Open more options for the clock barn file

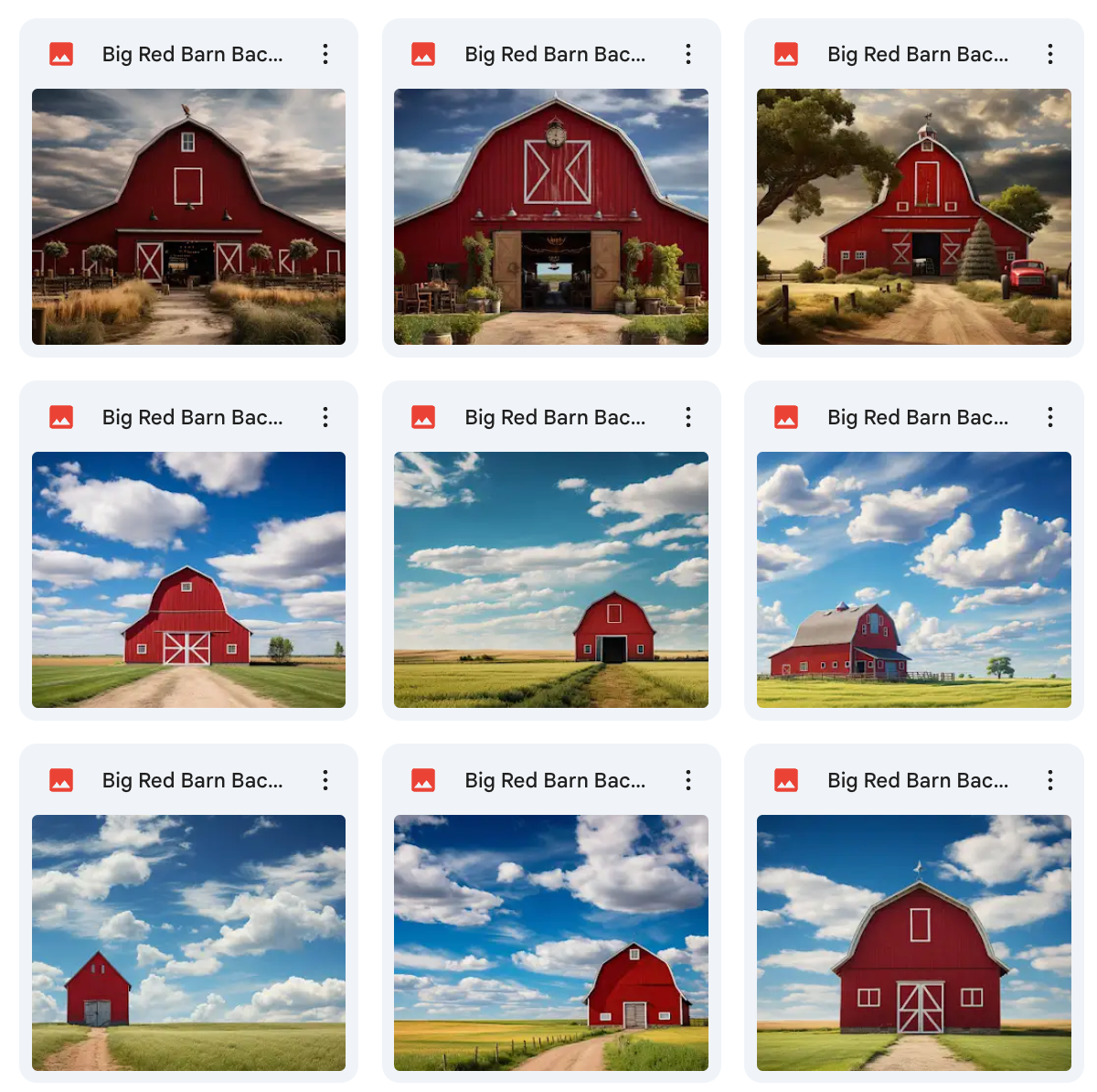(687, 54)
